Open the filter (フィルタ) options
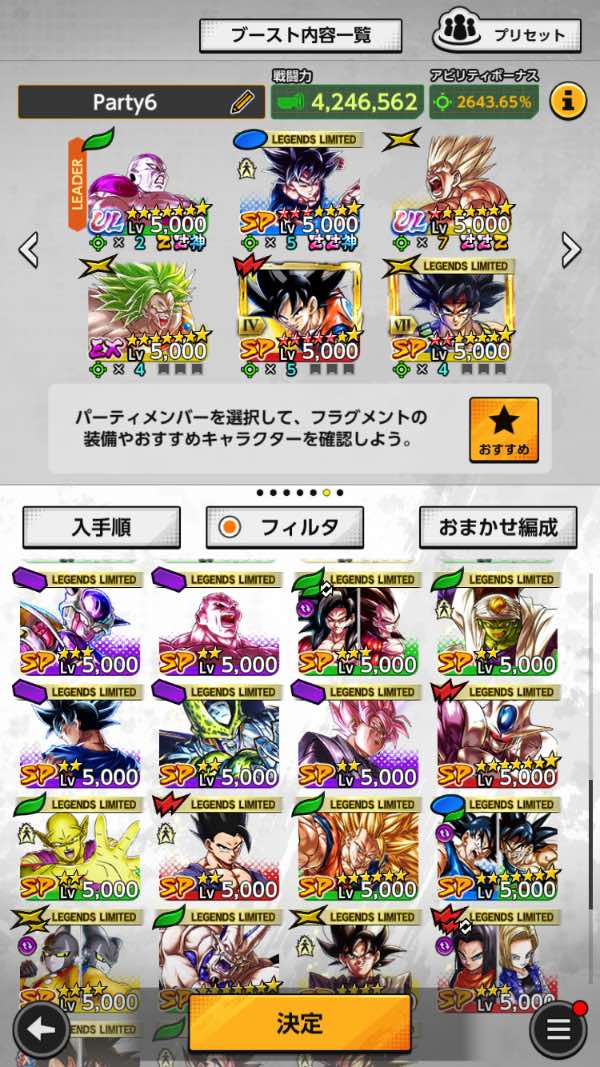This screenshot has height=1067, width=600. pos(284,527)
